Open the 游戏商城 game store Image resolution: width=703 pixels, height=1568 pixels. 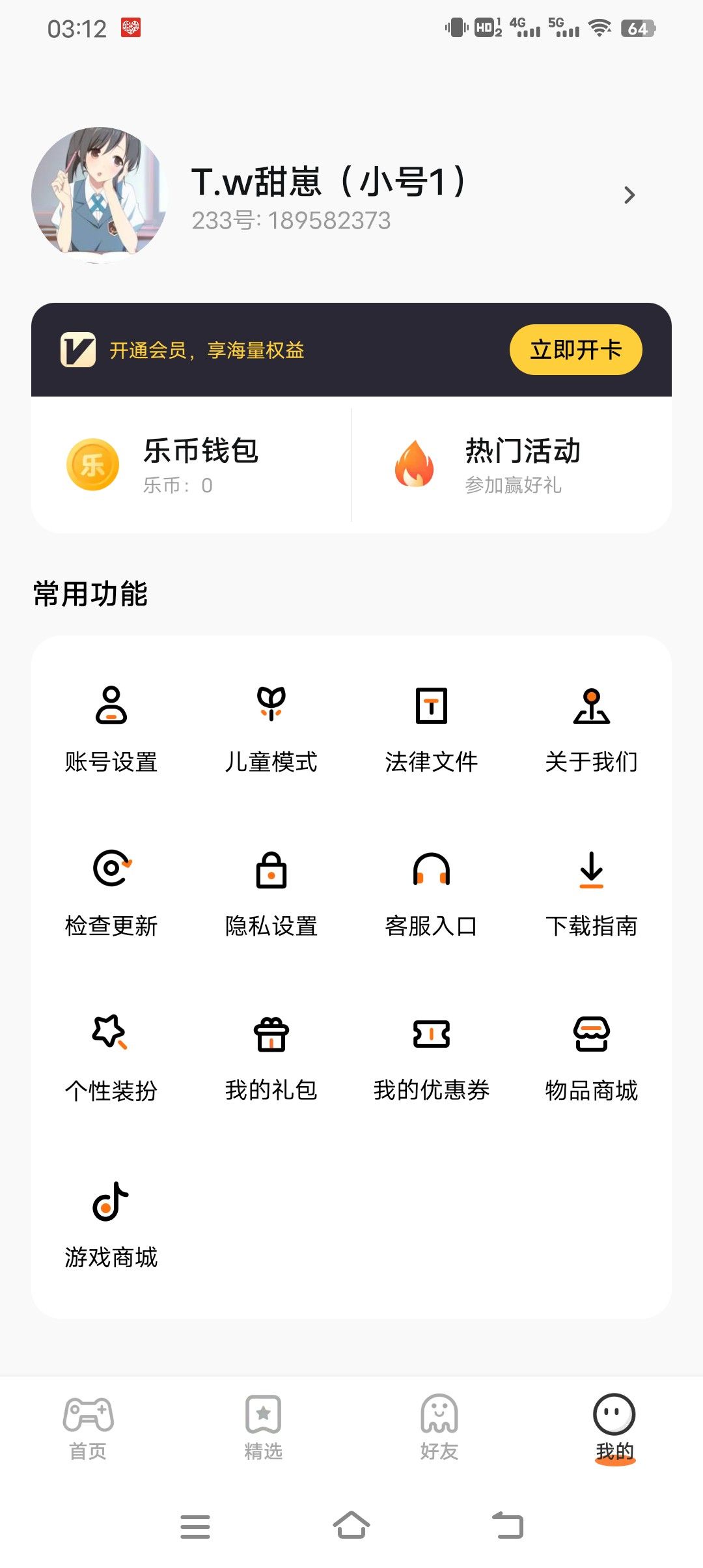click(x=111, y=1224)
